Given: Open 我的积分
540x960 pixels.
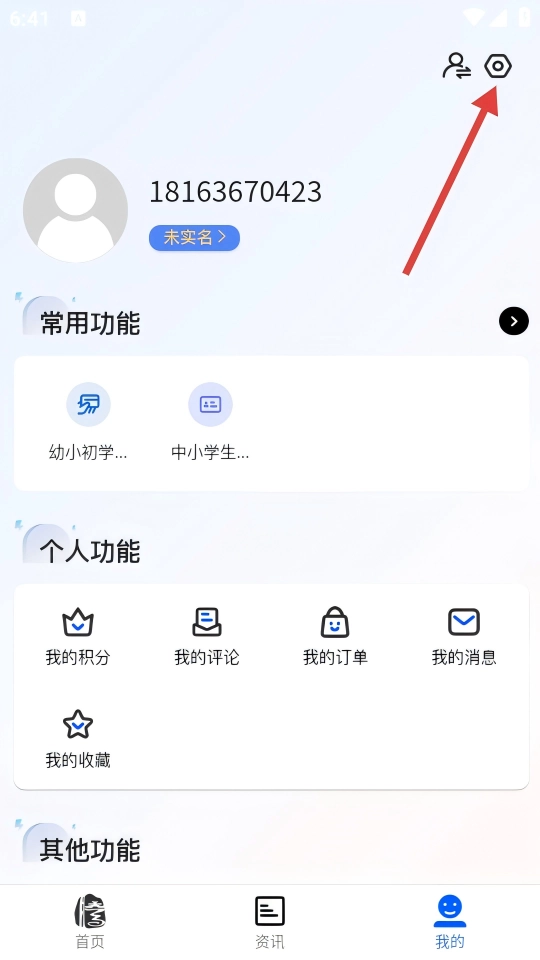Looking at the screenshot, I should pos(78,637).
